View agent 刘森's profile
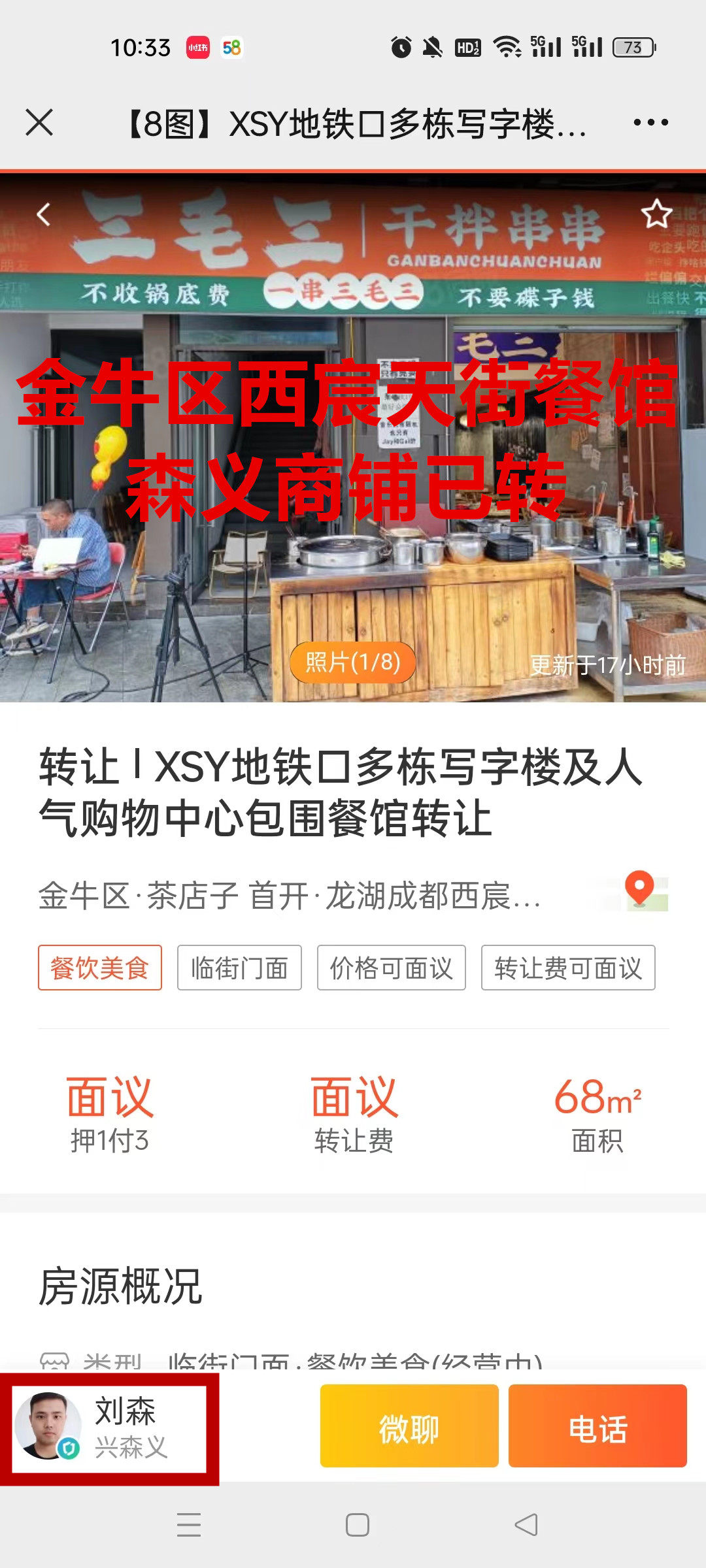This screenshot has width=706, height=1568. point(109,1427)
